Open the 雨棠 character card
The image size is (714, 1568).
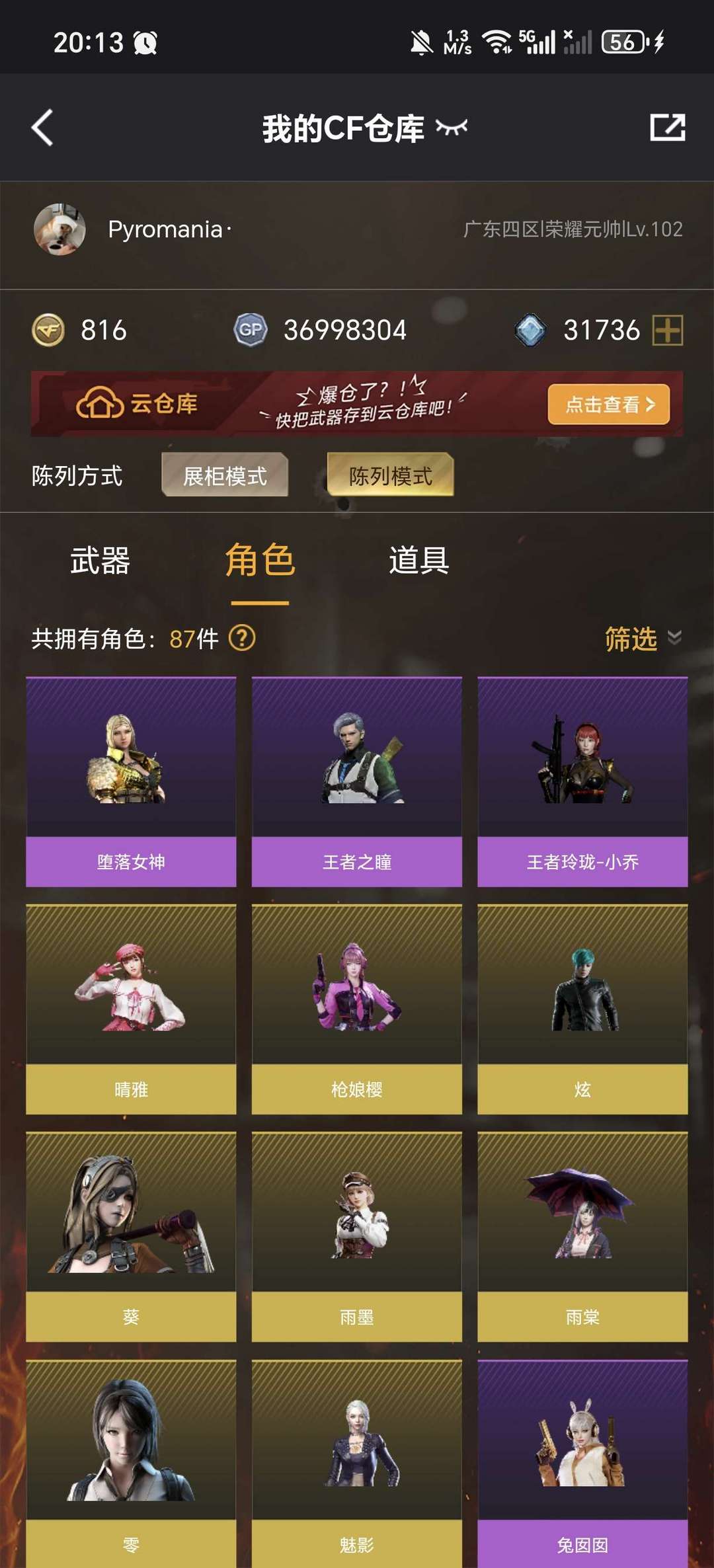click(x=582, y=1237)
